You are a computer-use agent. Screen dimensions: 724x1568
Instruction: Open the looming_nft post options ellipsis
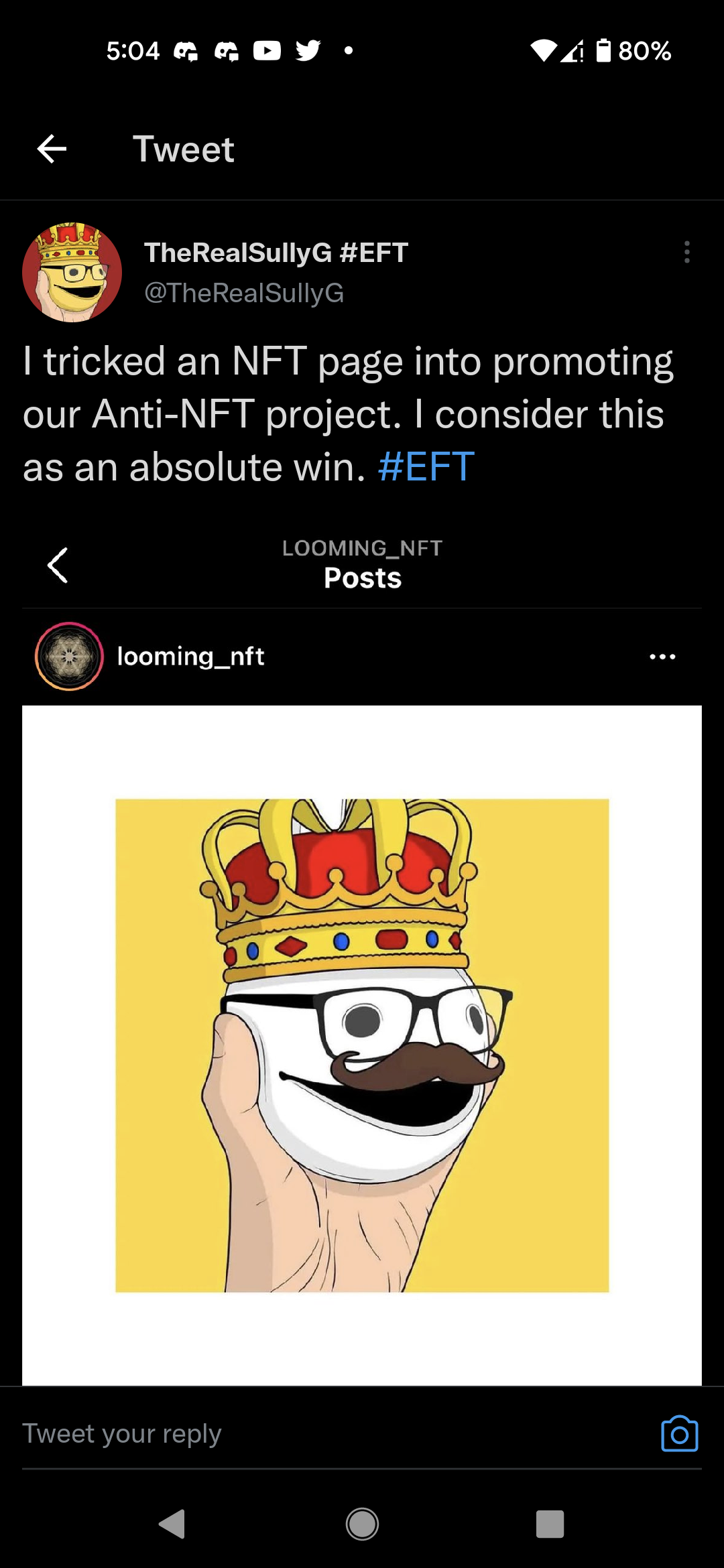pyautogui.click(x=662, y=657)
